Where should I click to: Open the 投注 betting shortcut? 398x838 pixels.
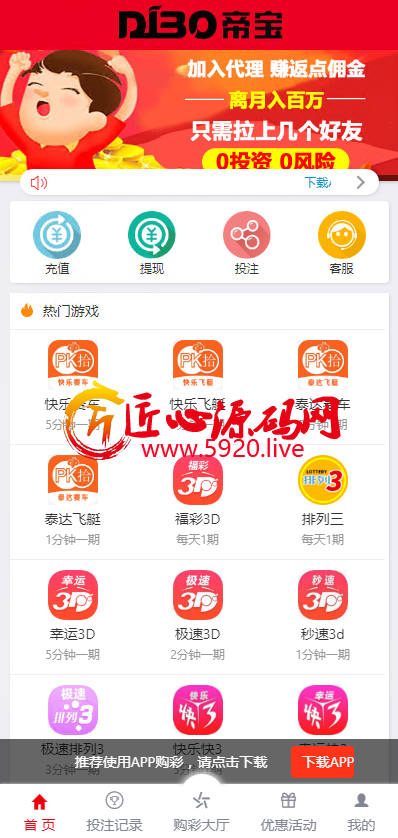coord(247,243)
